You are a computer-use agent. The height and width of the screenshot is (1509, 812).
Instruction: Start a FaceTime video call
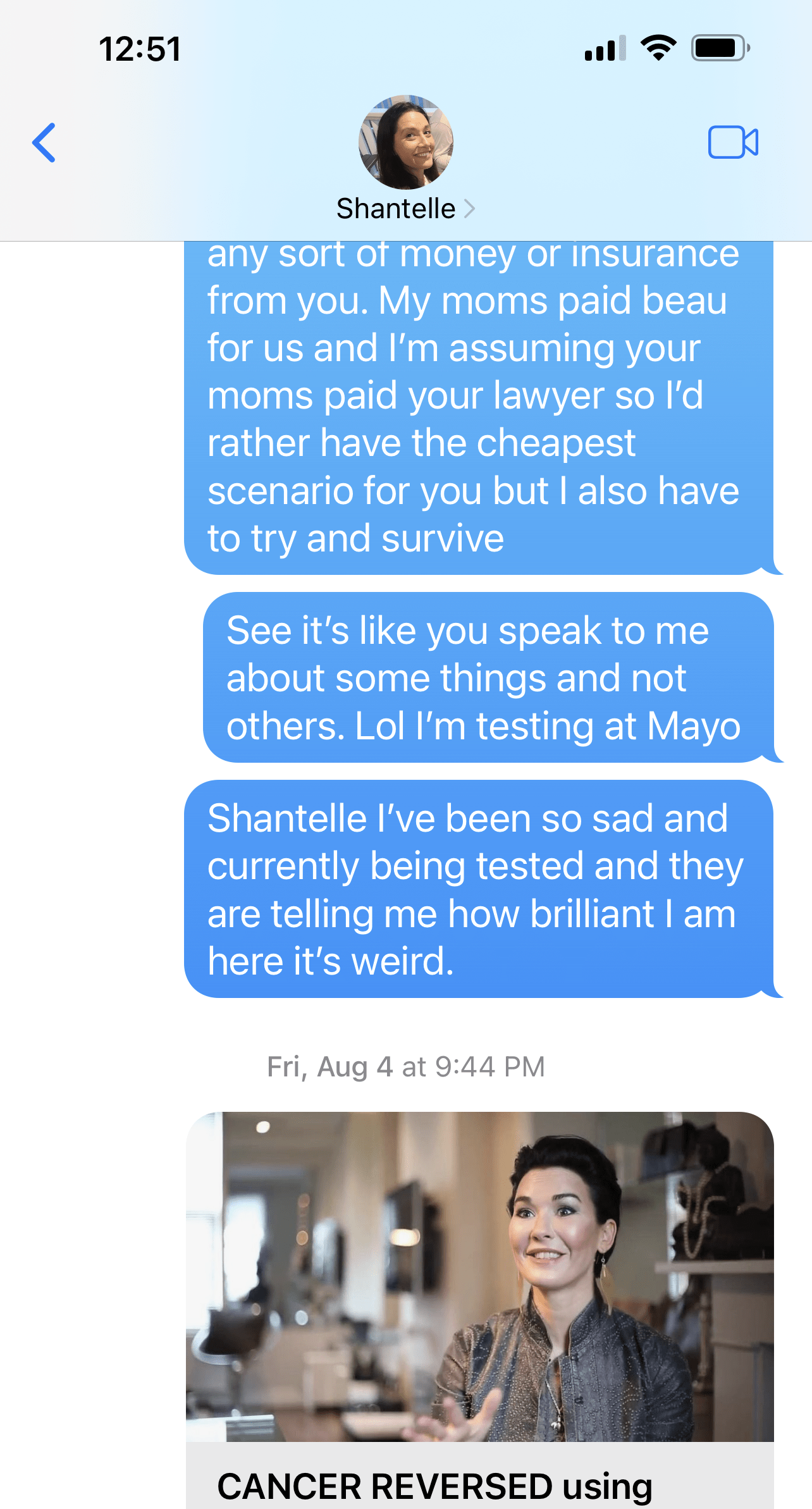pos(733,142)
